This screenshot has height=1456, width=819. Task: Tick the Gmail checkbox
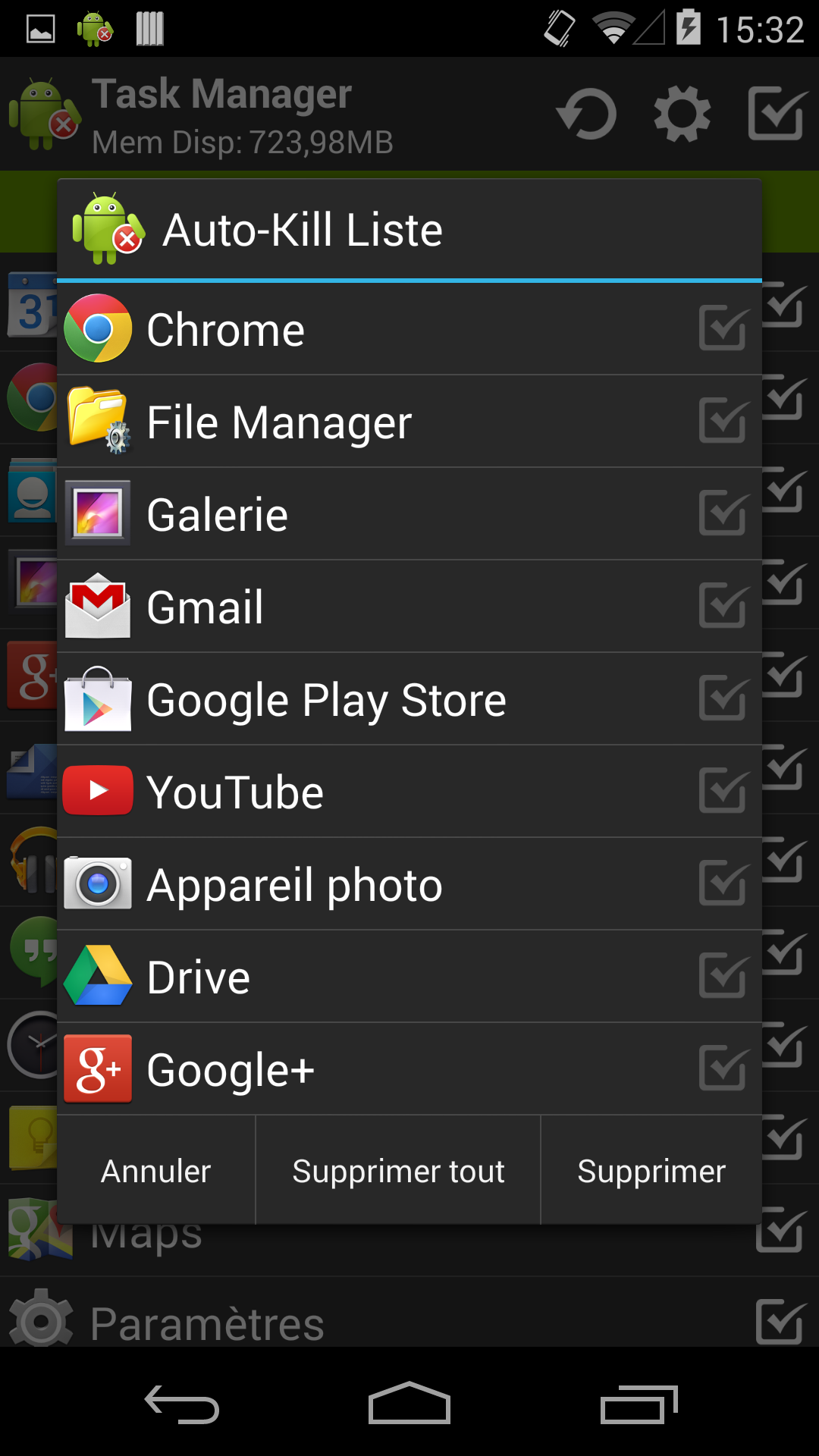723,606
